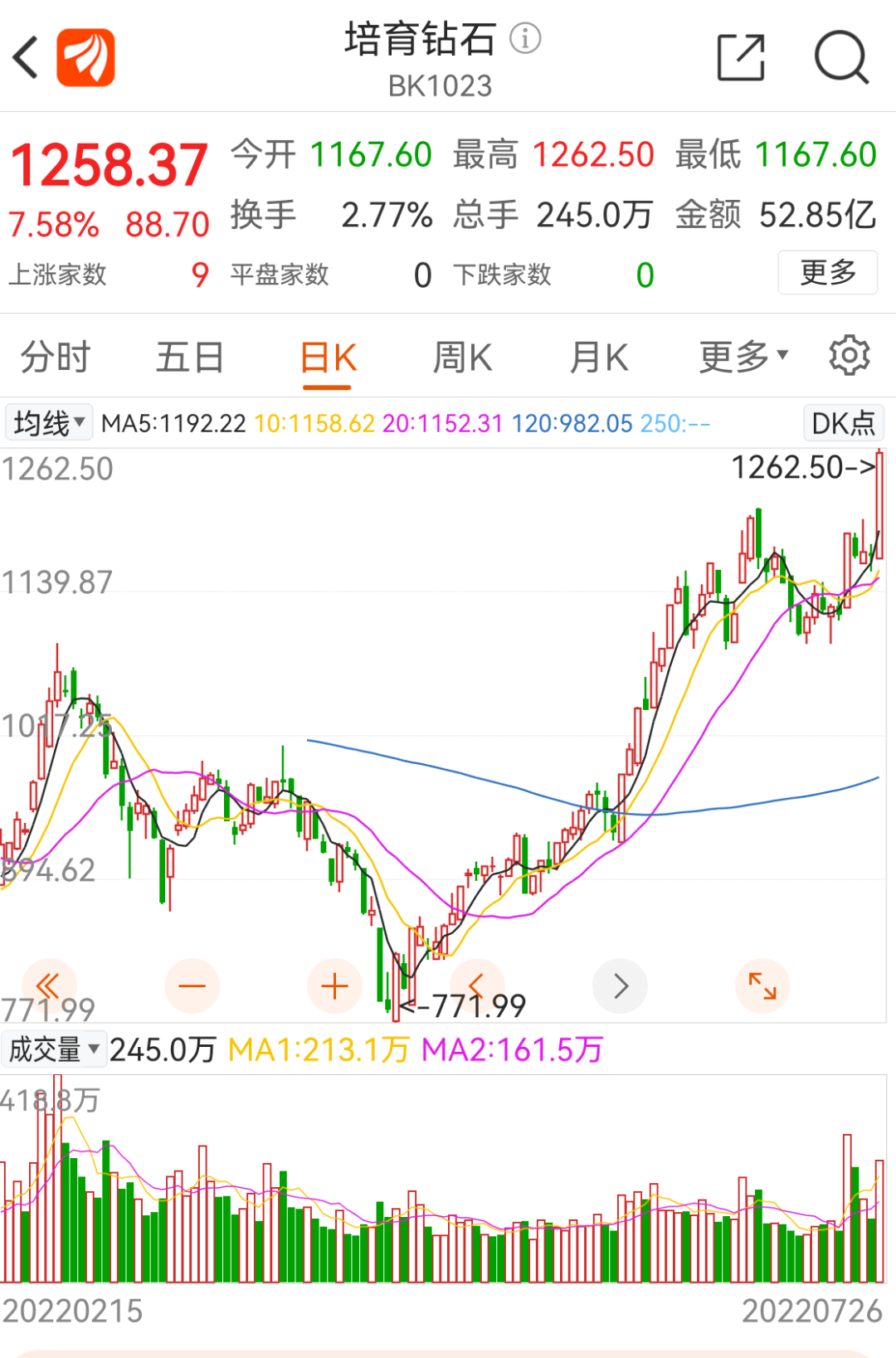Open the orange app logo icon
The height and width of the screenshot is (1358, 896).
point(85,58)
